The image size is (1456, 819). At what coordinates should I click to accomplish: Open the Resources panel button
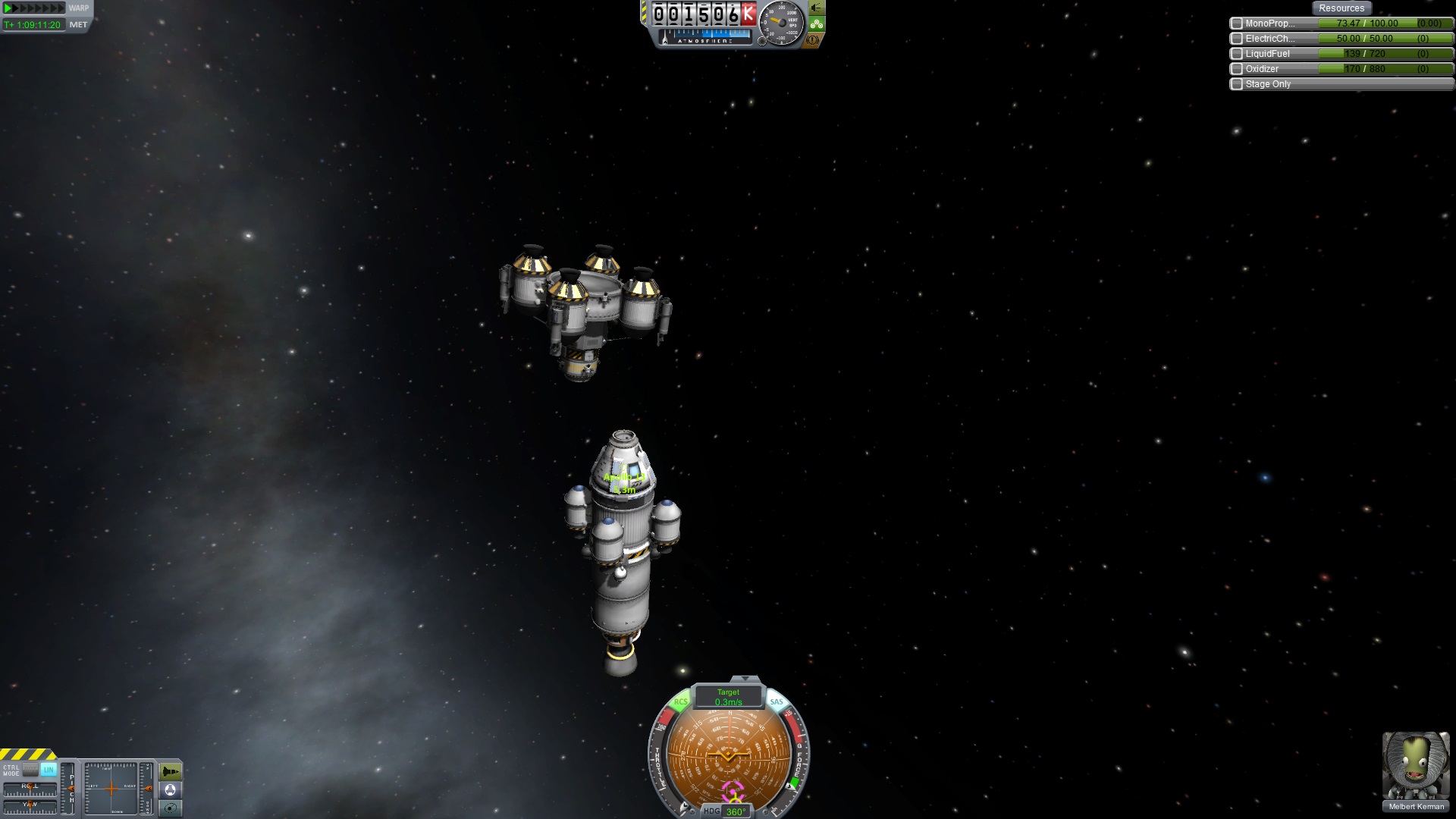click(1341, 8)
